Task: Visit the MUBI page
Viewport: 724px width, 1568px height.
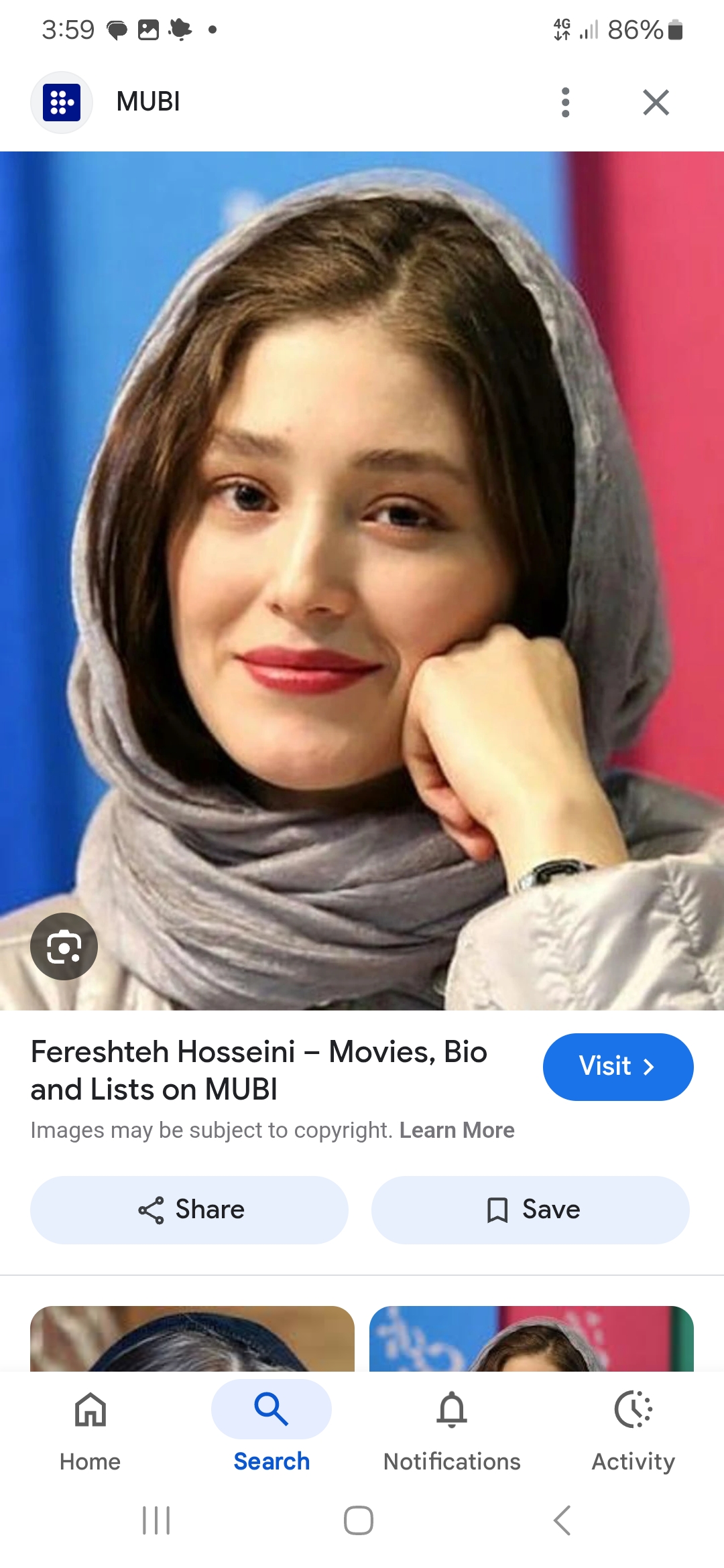Action: (x=617, y=1067)
